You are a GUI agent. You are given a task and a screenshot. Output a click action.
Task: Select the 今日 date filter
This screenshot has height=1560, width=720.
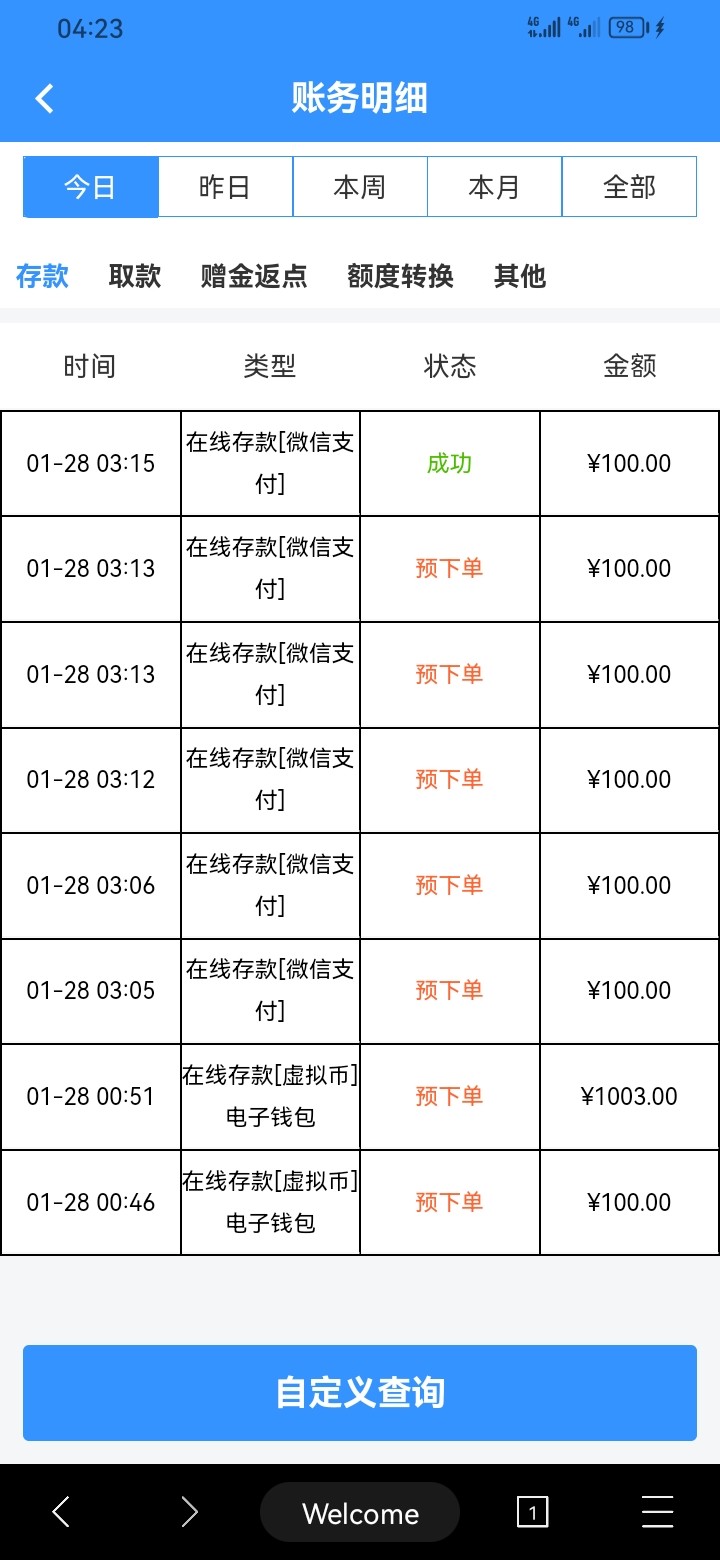click(x=91, y=187)
